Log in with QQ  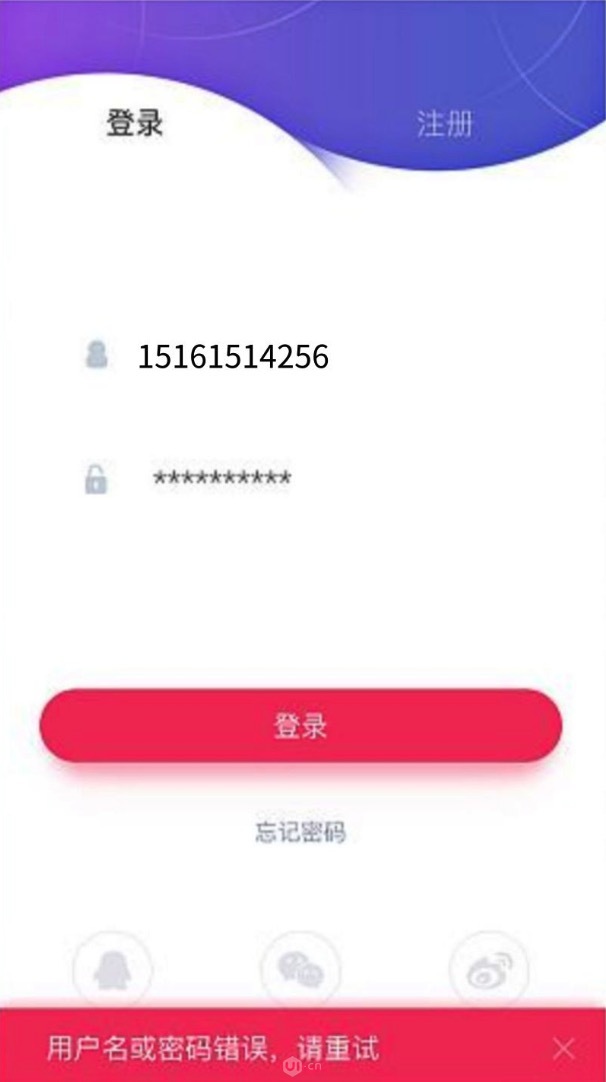tap(112, 970)
